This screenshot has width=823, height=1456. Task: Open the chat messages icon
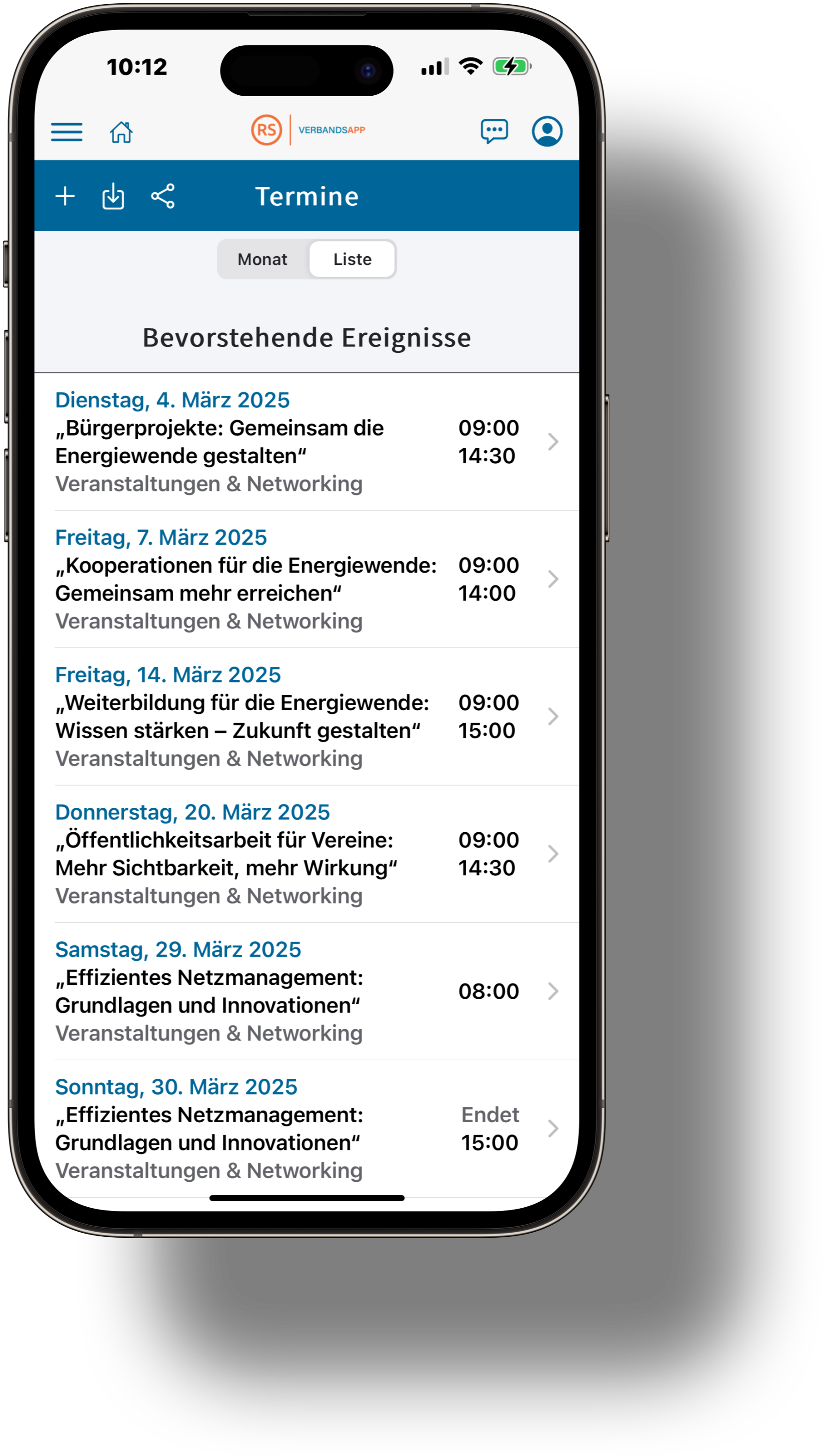494,131
